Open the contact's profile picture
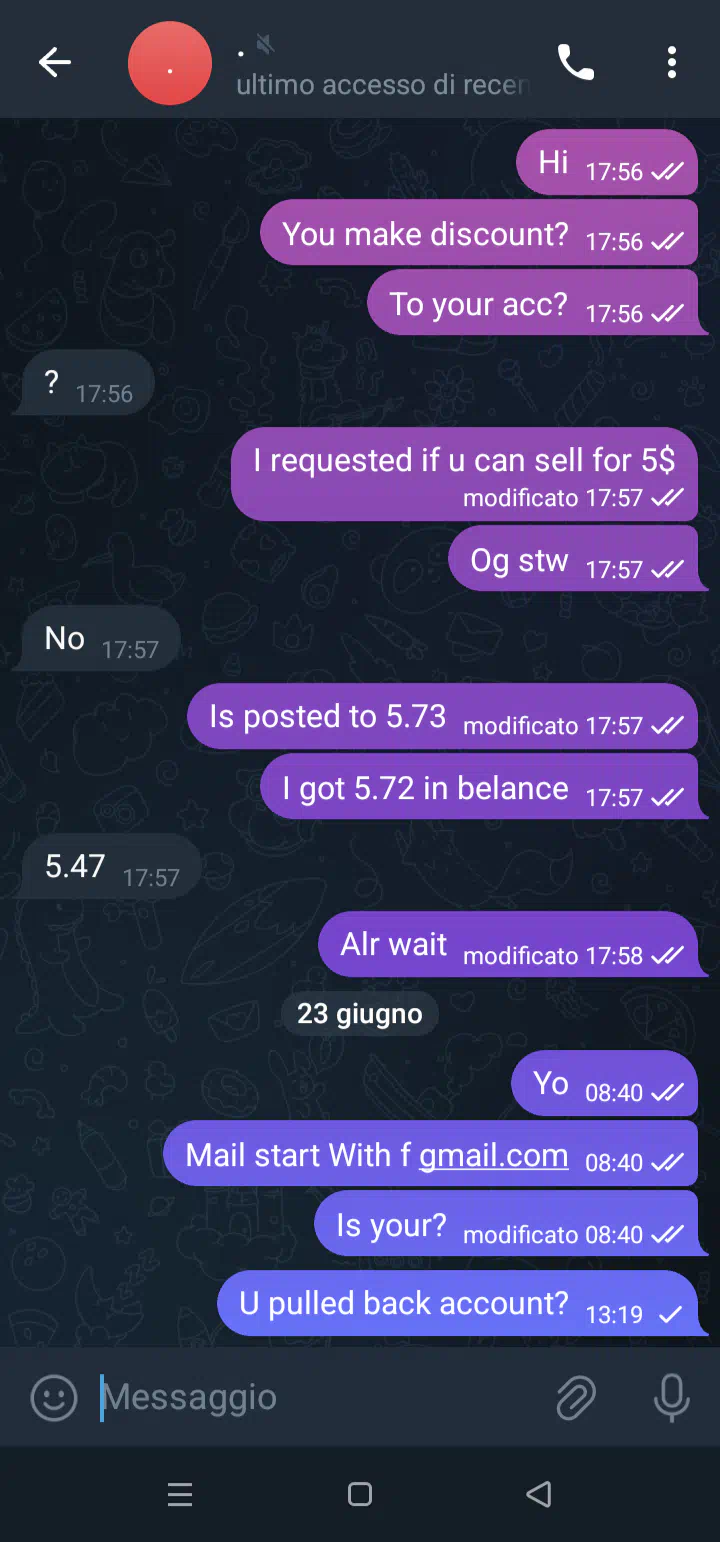 coord(170,63)
